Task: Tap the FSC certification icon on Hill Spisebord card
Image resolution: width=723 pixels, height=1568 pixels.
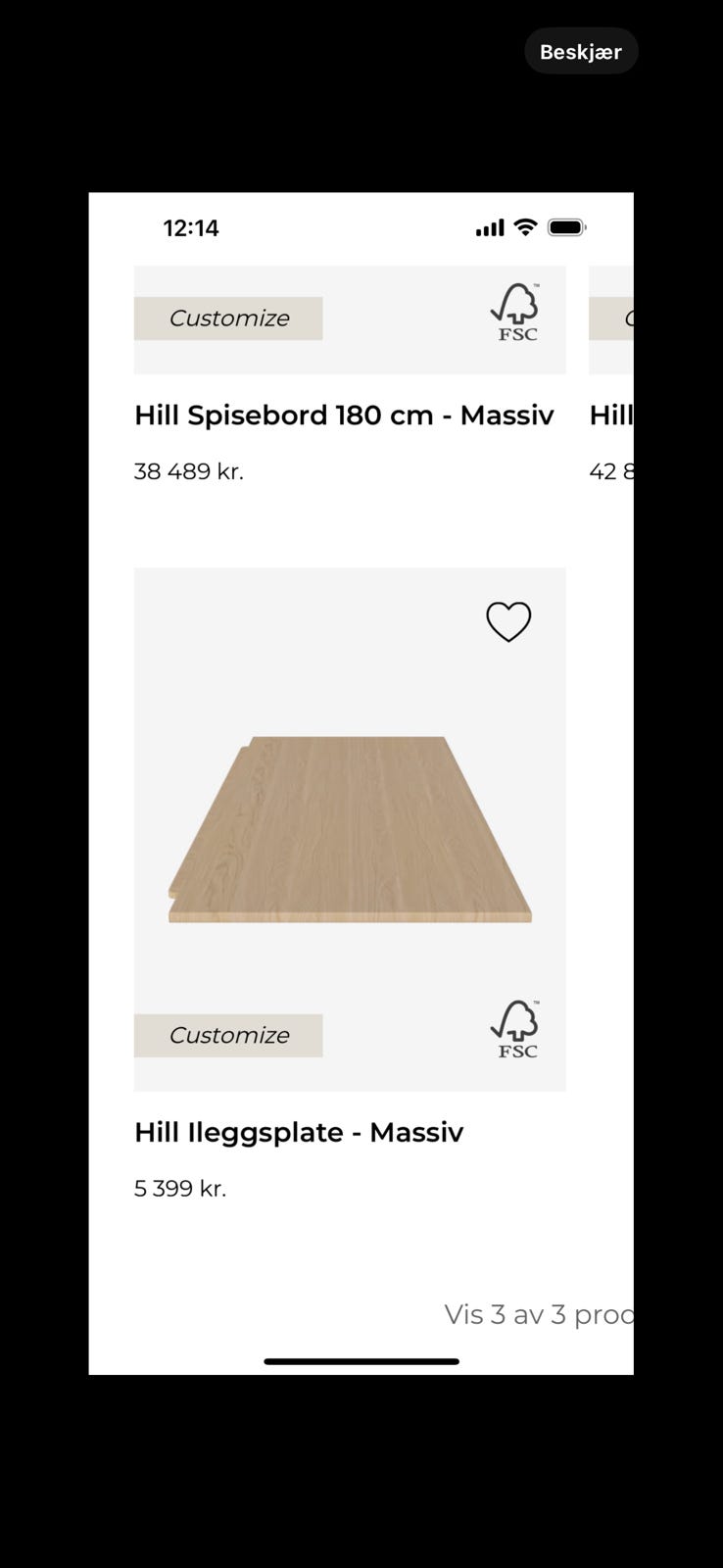Action: [515, 311]
